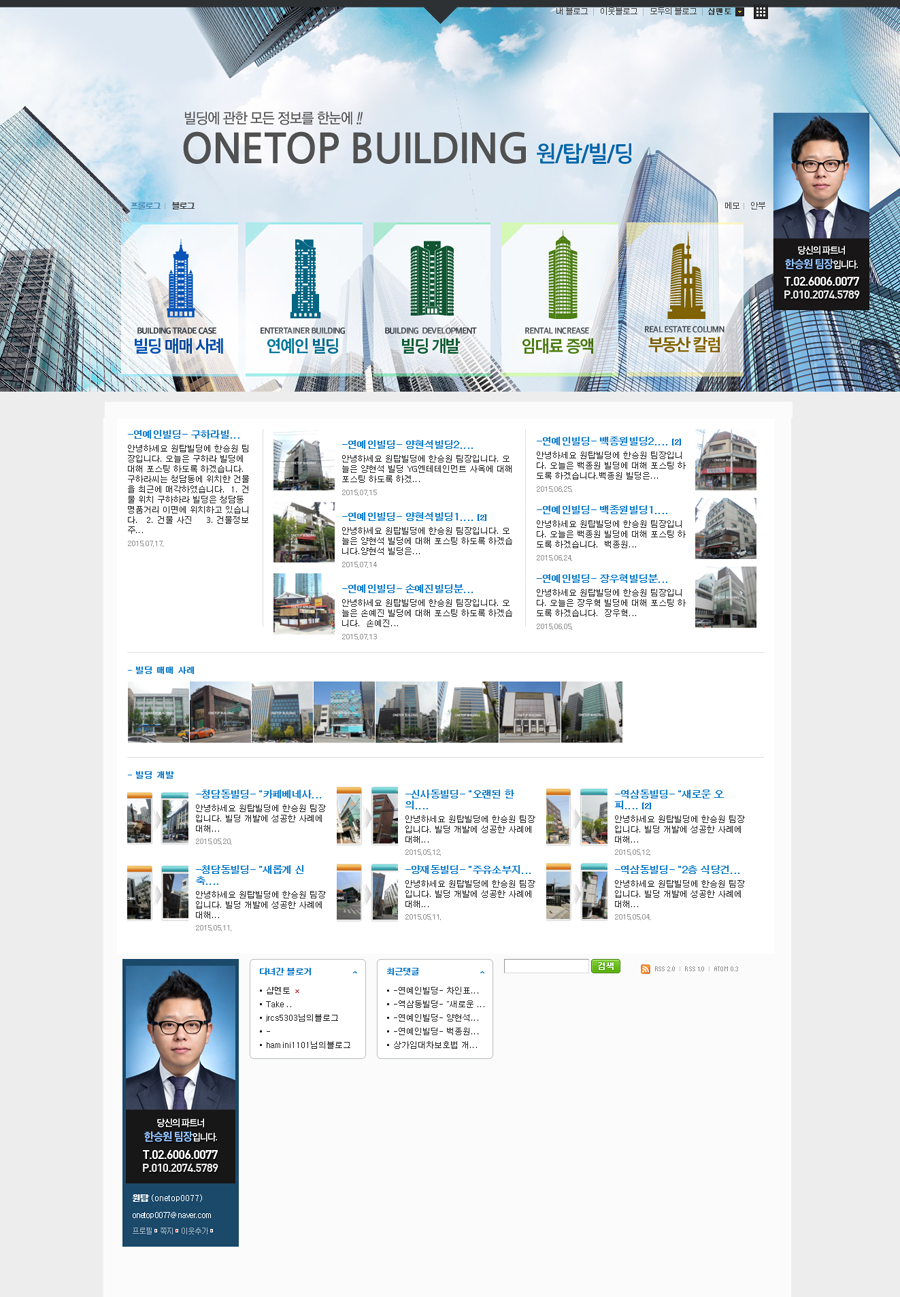Open the 임대료 증액 category tile
The height and width of the screenshot is (1297, 900).
tap(558, 298)
